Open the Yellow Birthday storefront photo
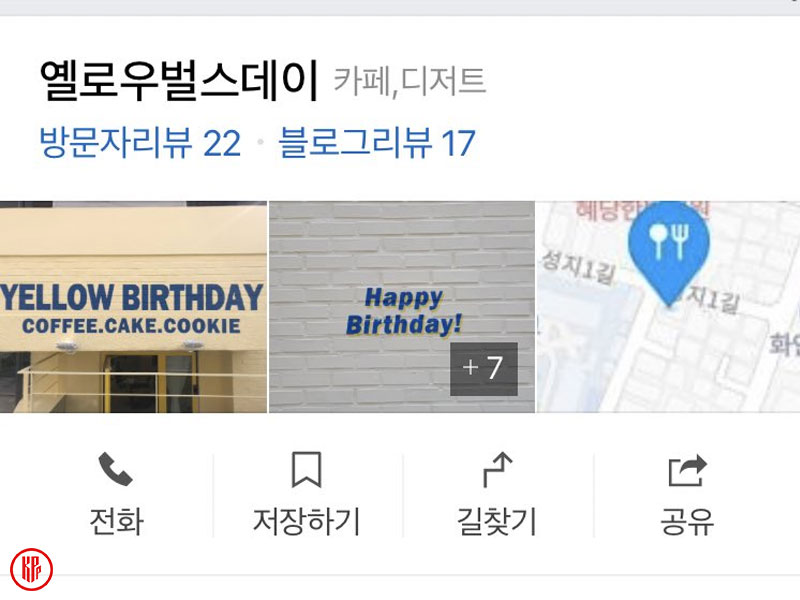Screen dimensions: 800x600 coord(133,306)
